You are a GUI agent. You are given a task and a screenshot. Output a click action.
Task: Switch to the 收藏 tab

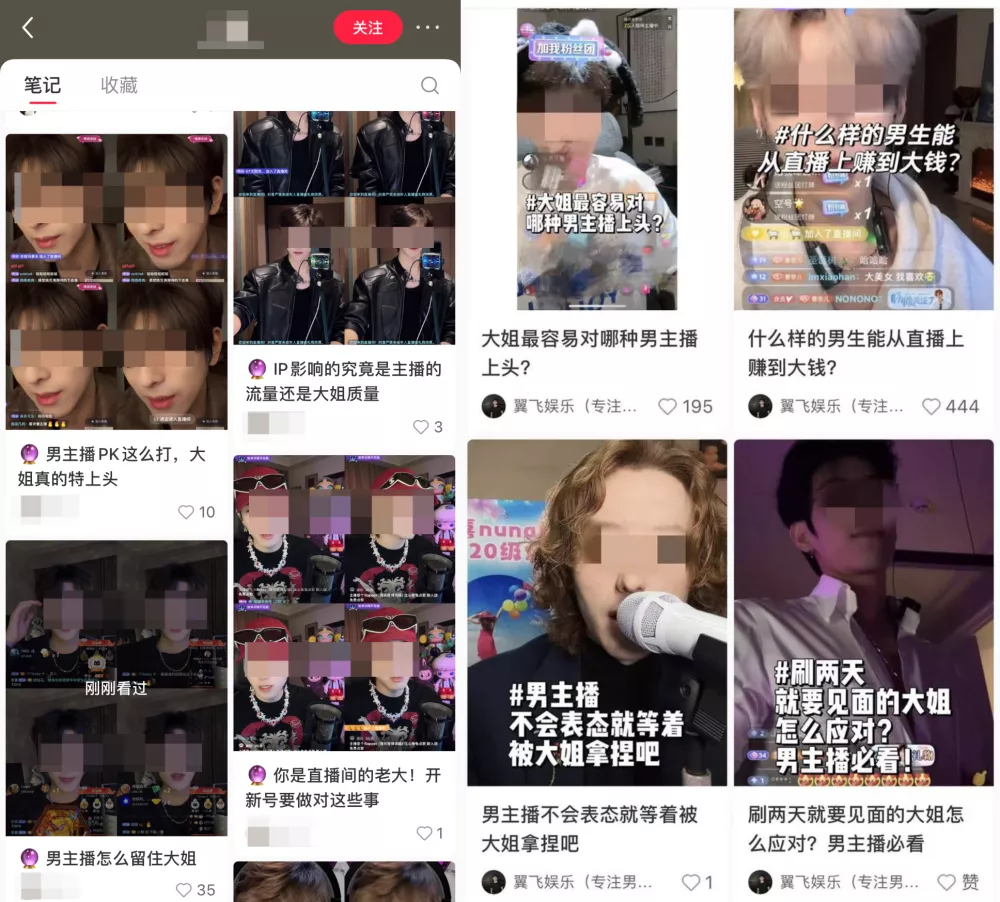coord(119,86)
